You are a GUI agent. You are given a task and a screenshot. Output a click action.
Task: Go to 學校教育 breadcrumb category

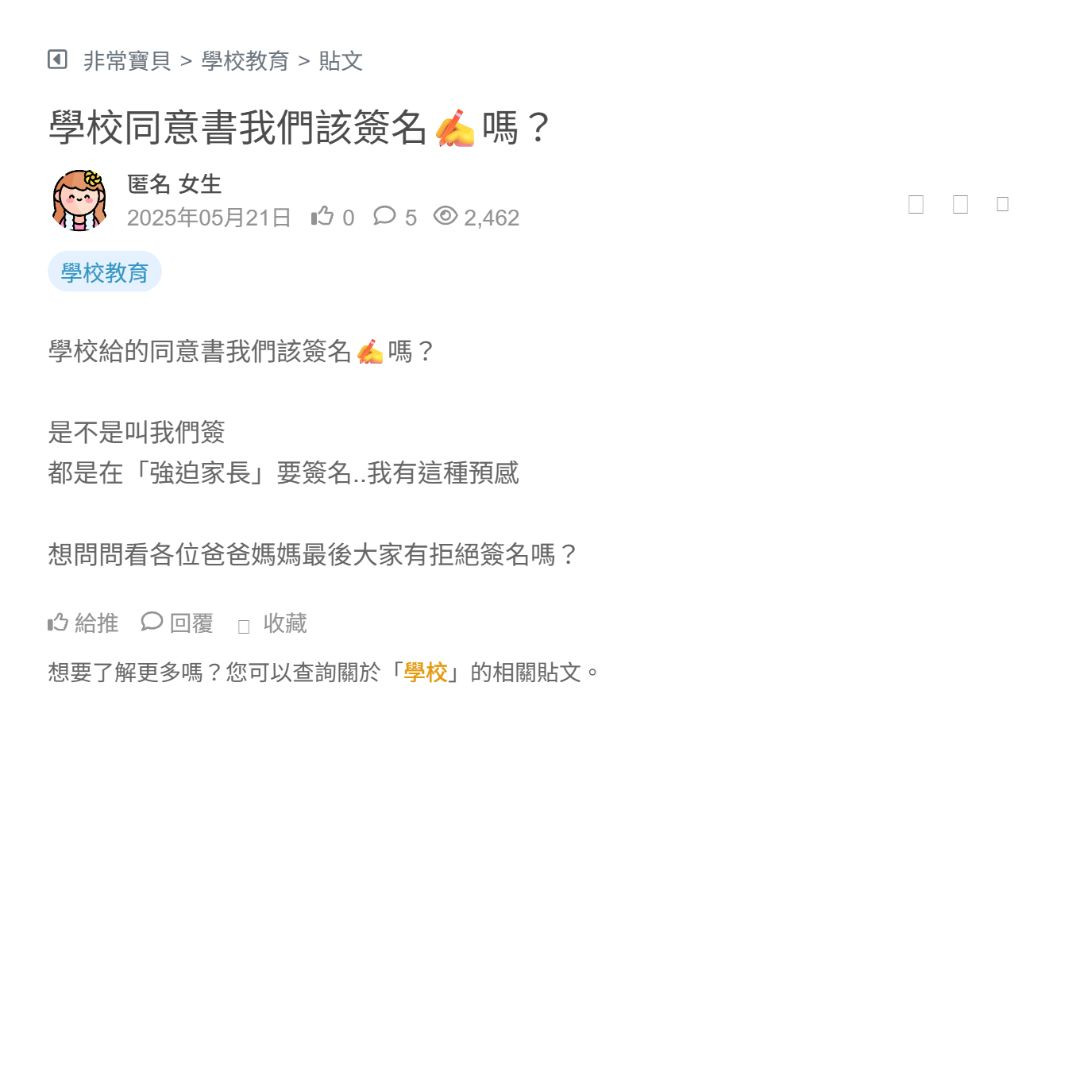click(x=245, y=61)
